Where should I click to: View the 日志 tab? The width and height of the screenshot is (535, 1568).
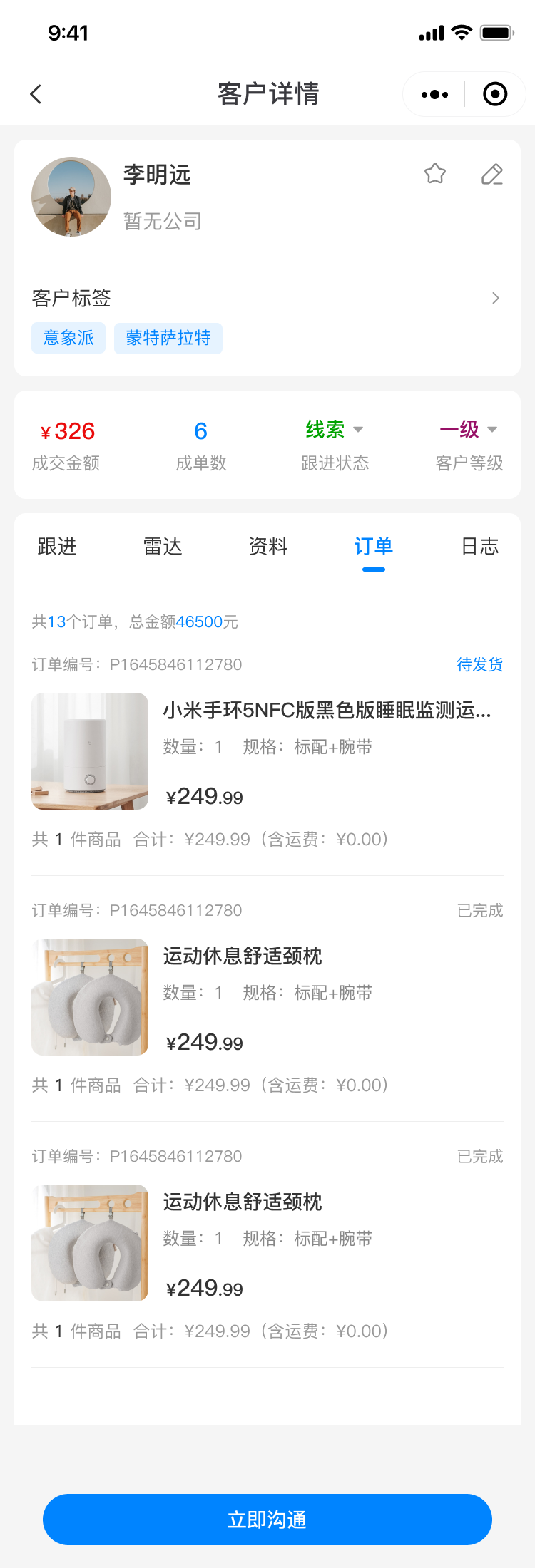pyautogui.click(x=479, y=547)
